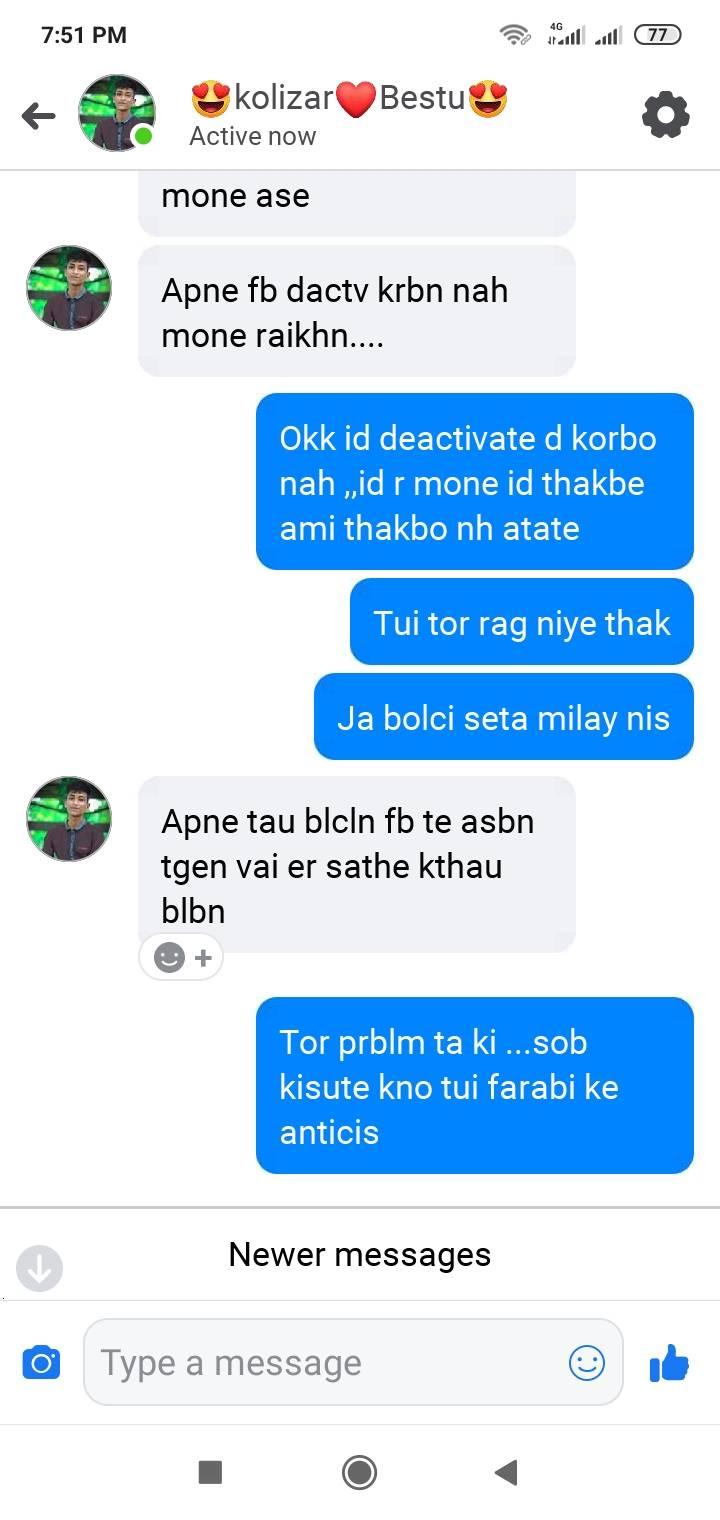Image resolution: width=720 pixels, height=1520 pixels.
Task: Open recent apps with square button
Action: click(x=210, y=1472)
